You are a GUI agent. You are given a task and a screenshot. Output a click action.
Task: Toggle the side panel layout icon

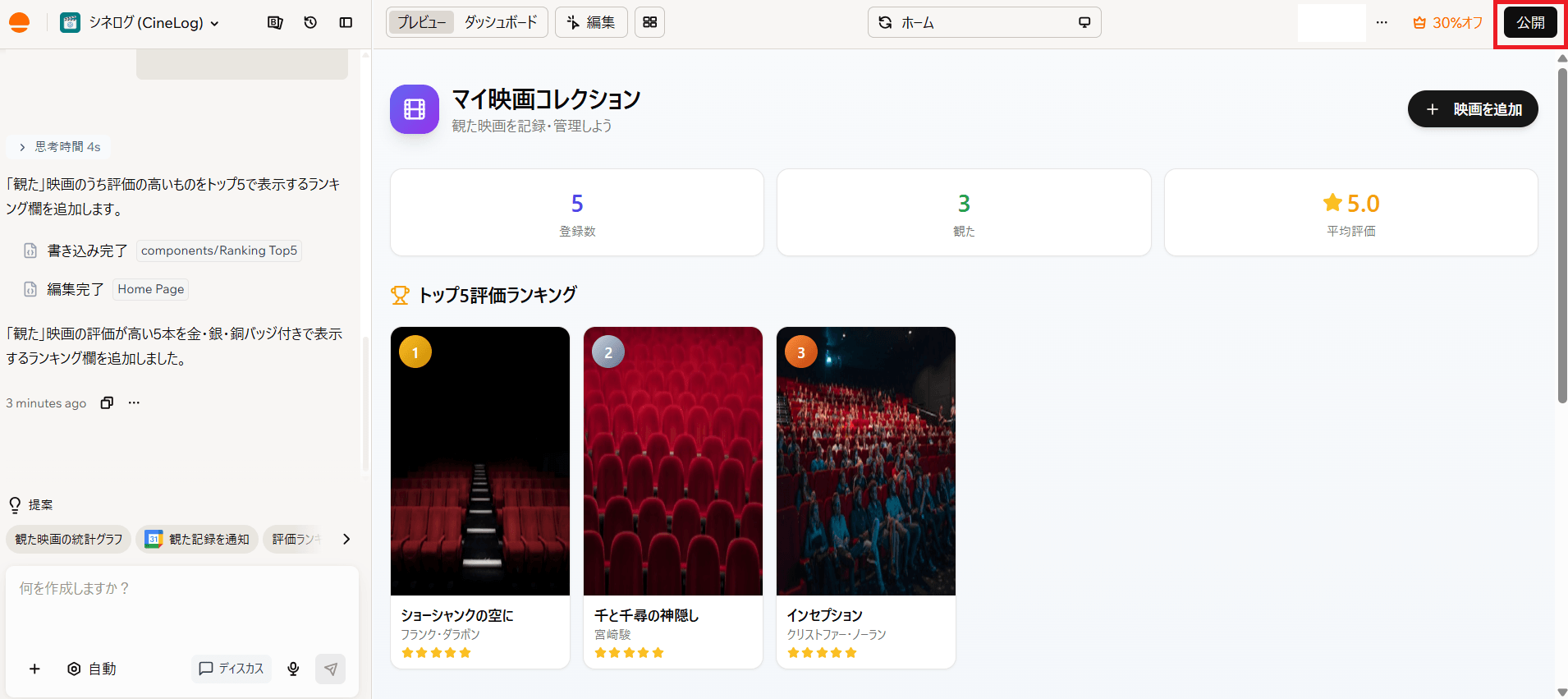(x=346, y=23)
